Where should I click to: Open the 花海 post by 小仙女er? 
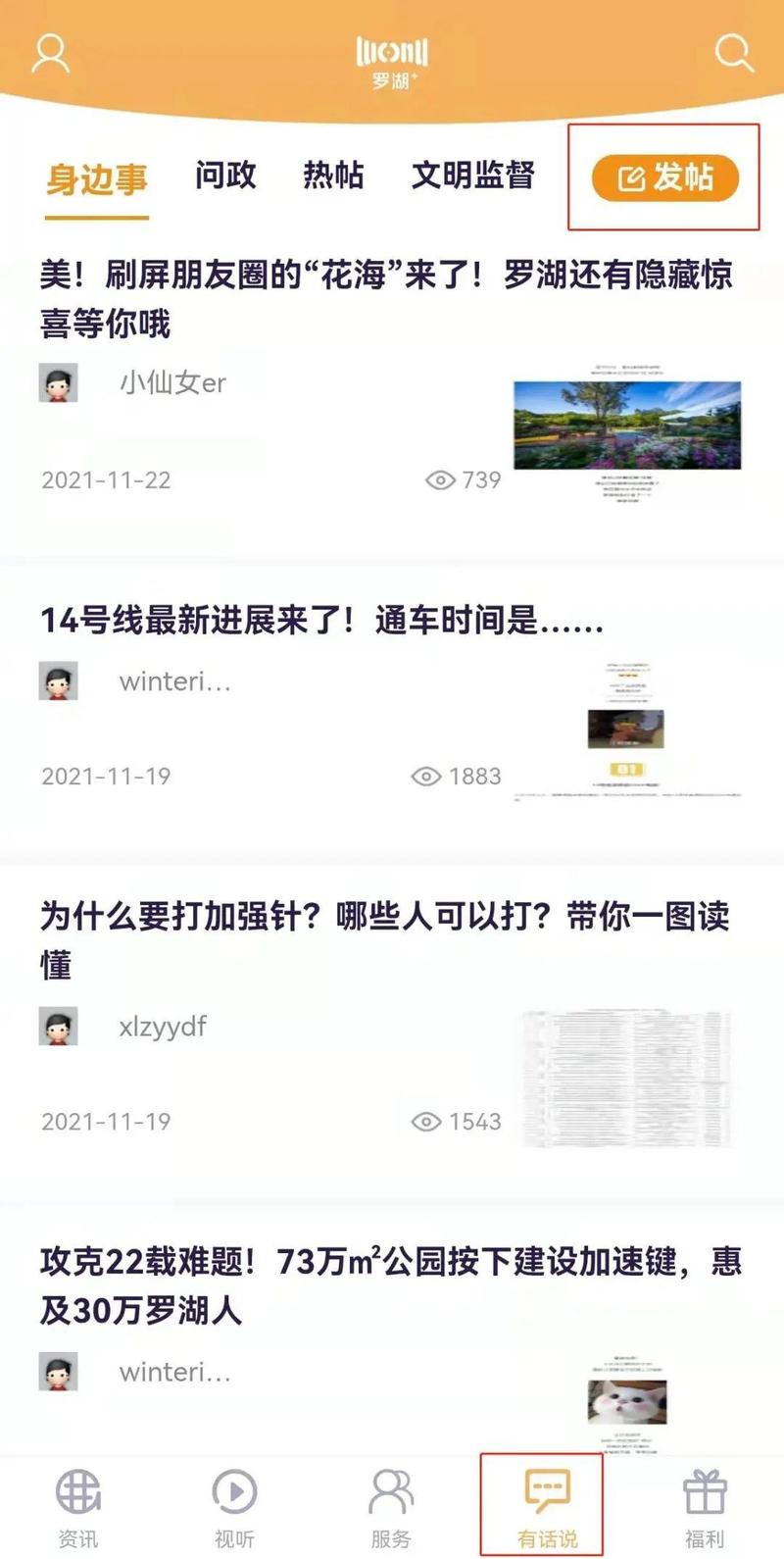coord(385,298)
